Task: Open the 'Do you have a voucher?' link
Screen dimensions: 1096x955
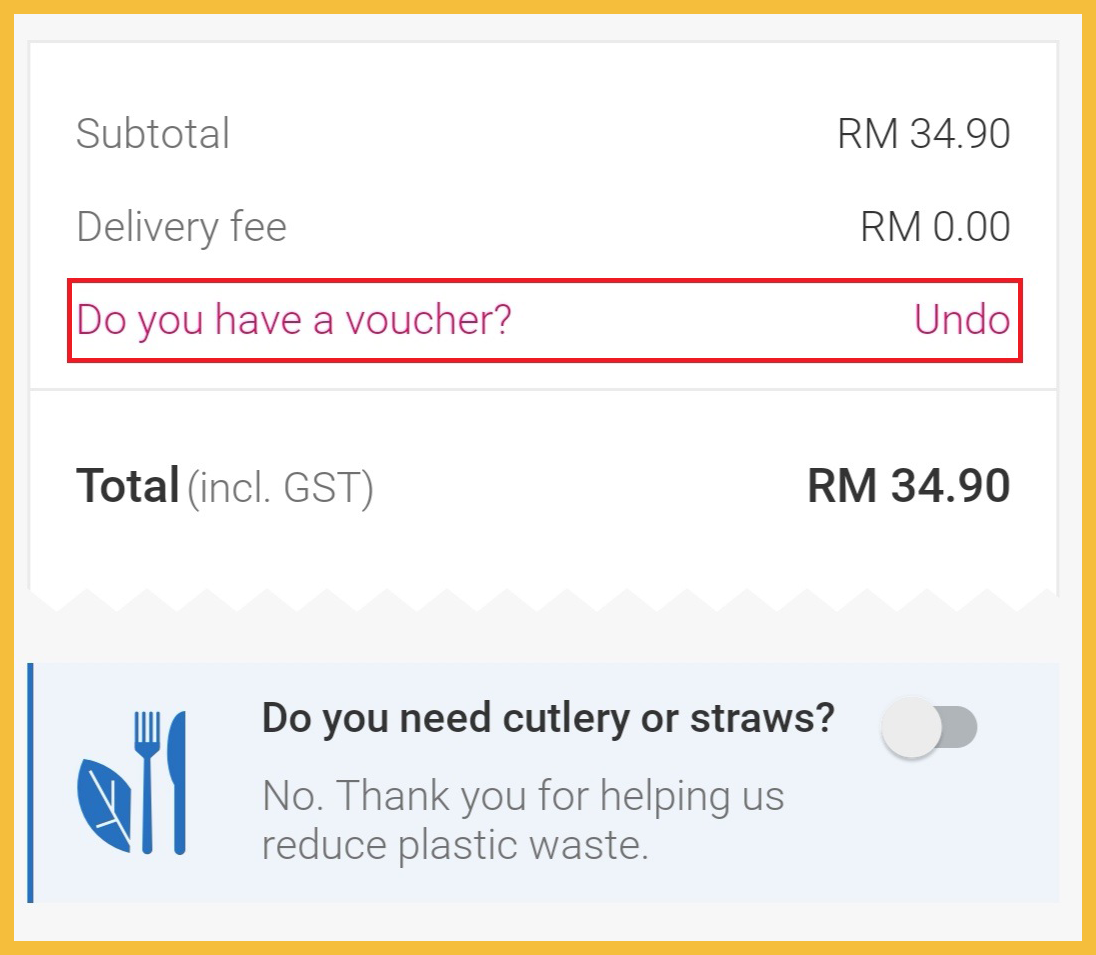Action: pos(294,320)
